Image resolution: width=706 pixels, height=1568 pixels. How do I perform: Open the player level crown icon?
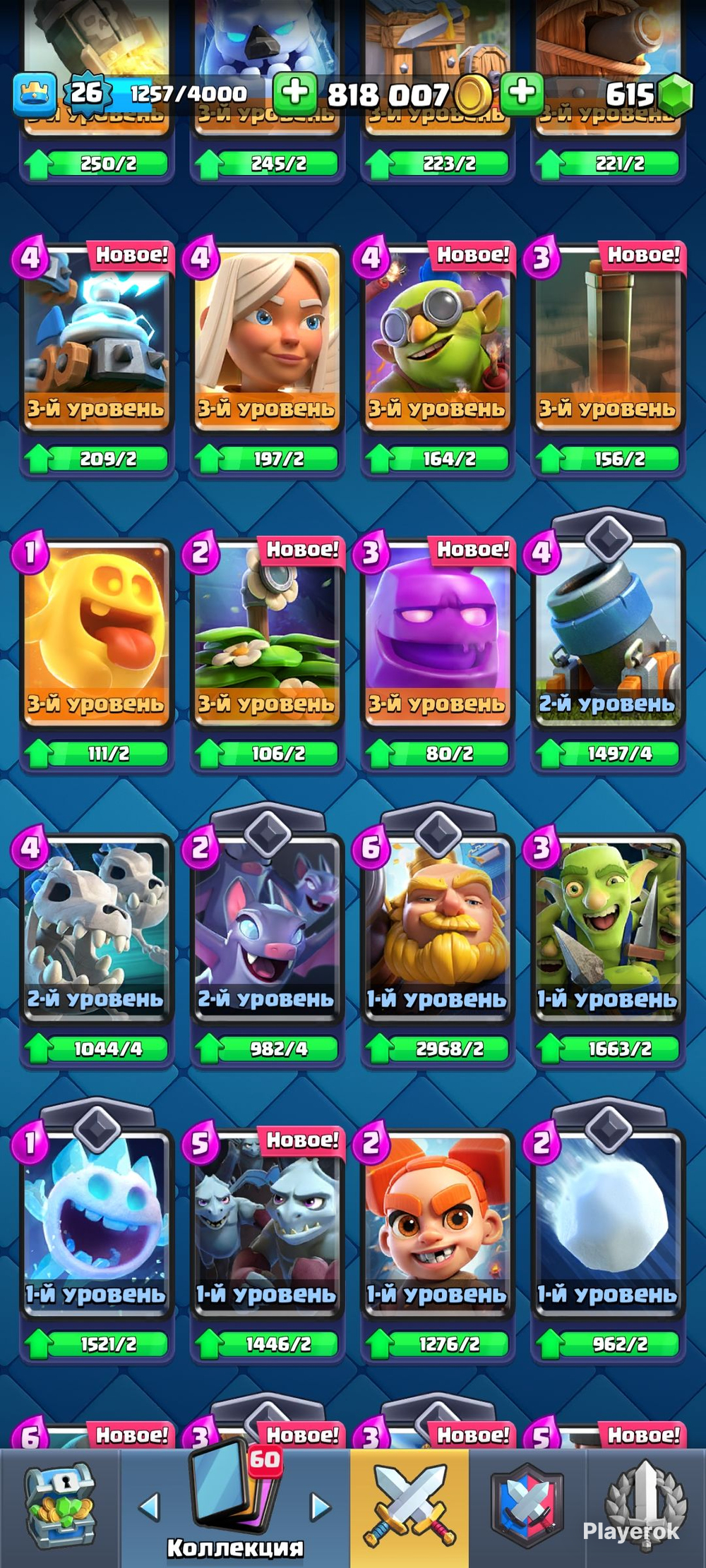click(x=35, y=94)
